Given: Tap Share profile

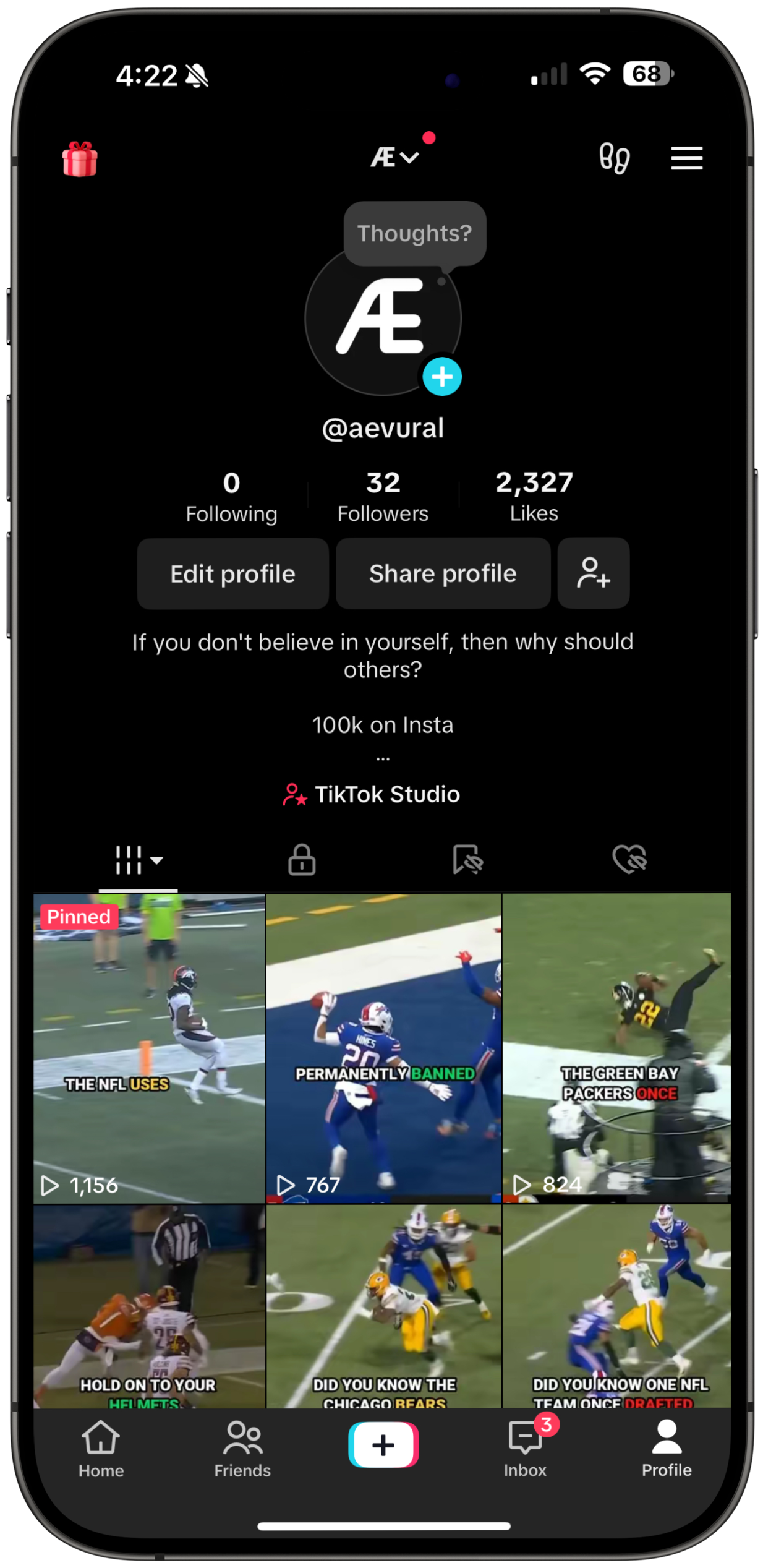Looking at the screenshot, I should point(443,573).
